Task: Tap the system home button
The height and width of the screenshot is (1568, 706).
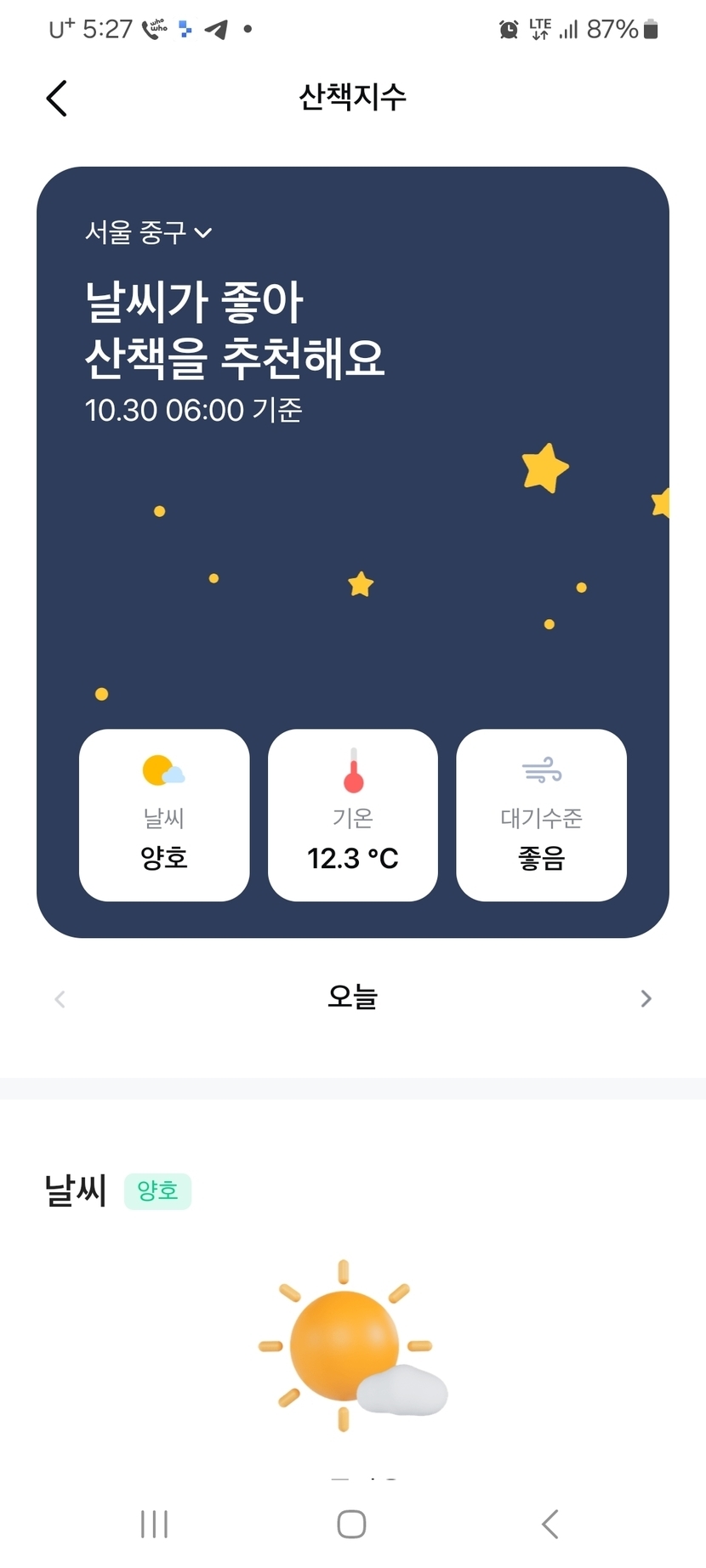Action: tap(351, 1524)
